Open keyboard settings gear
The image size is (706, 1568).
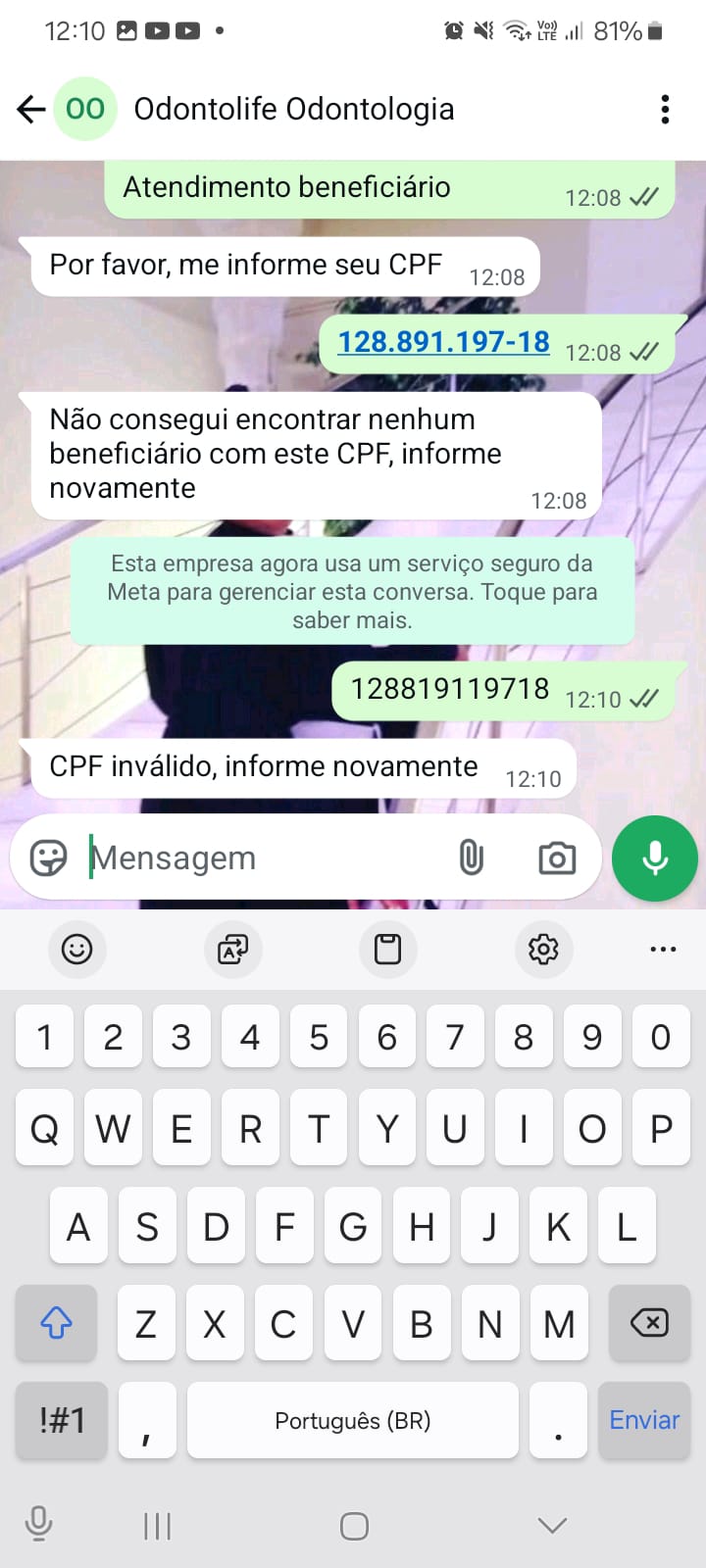[543, 949]
